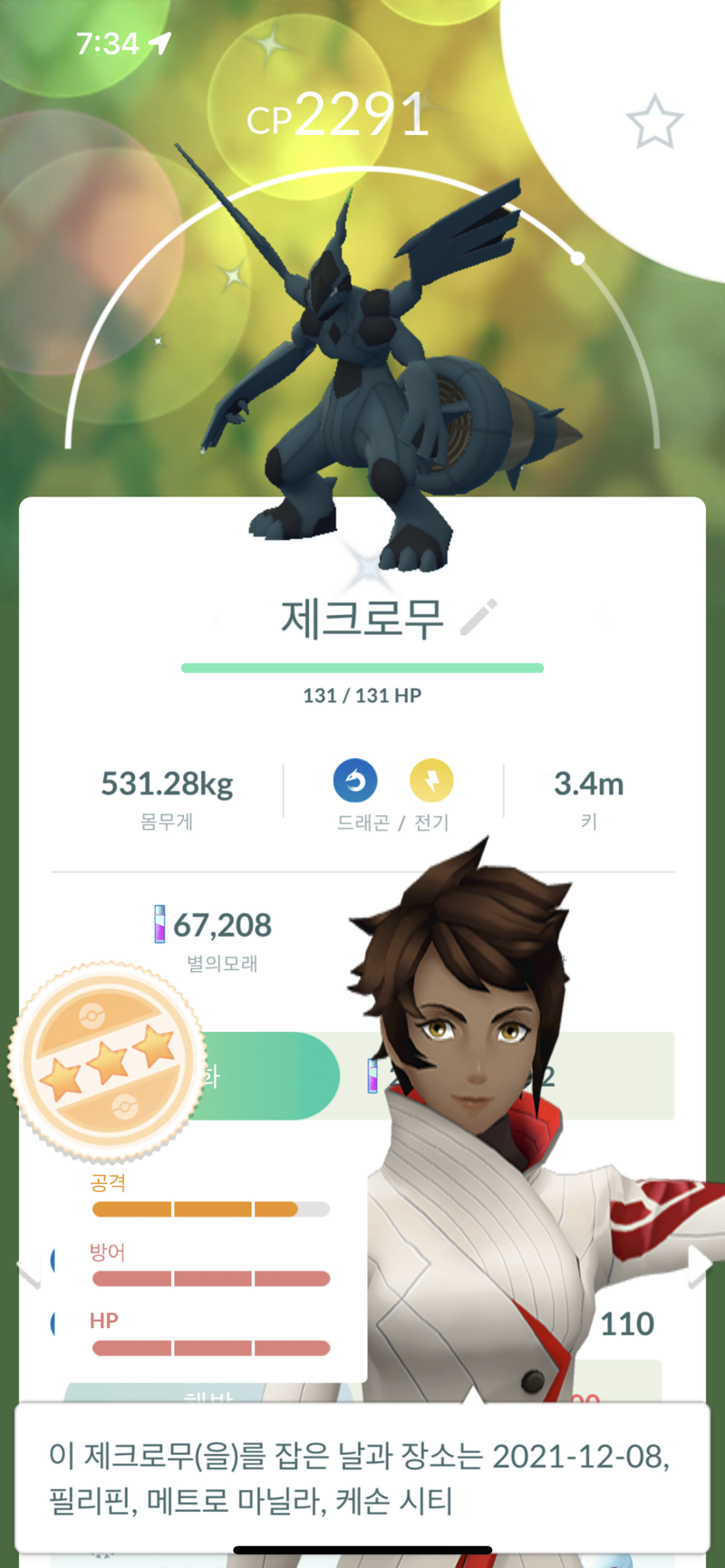Go to previous Pokémon with left arrow

pyautogui.click(x=28, y=1268)
